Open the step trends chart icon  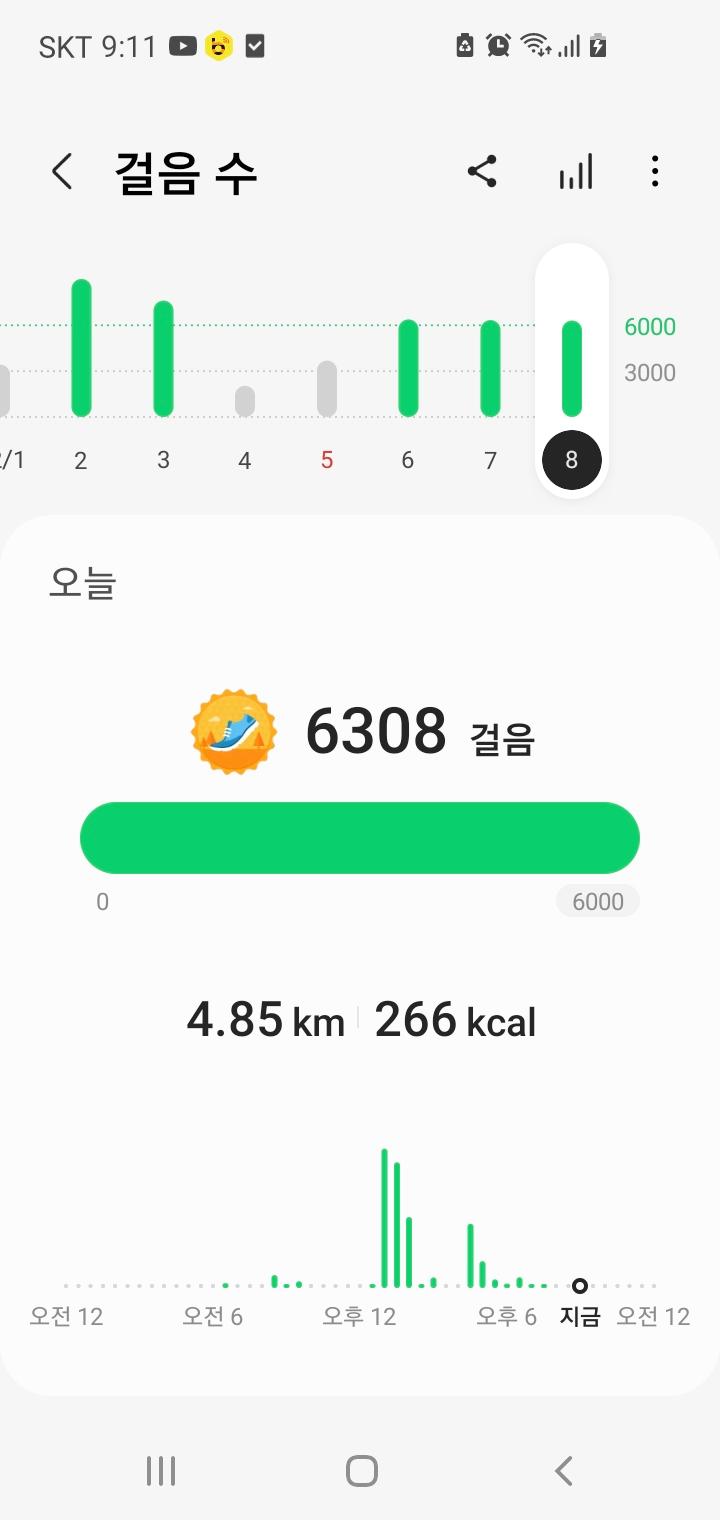pos(575,172)
